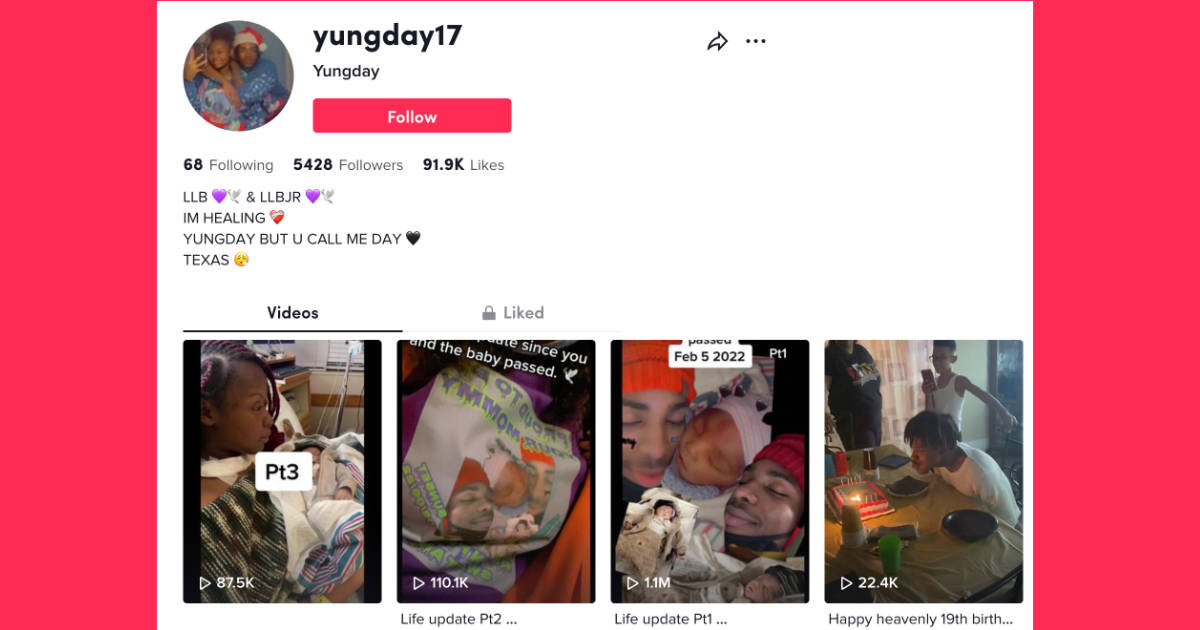The height and width of the screenshot is (630, 1200).
Task: Follow yungday17's profile
Action: (x=411, y=116)
